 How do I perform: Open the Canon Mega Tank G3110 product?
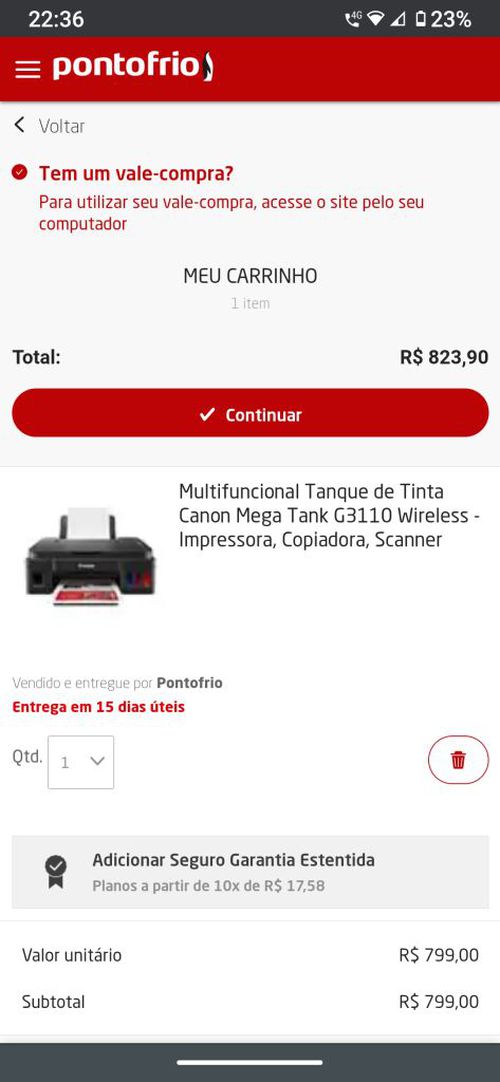tap(330, 515)
